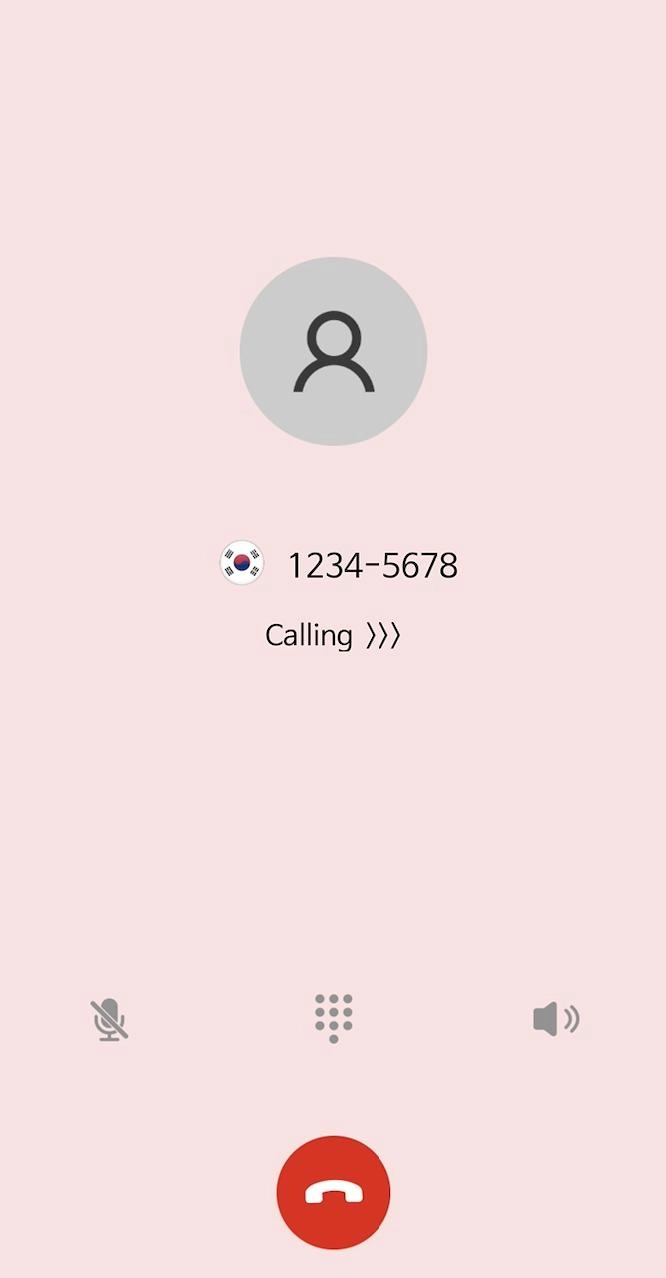Turn on the speakerphone
666x1278 pixels.
tap(556, 1019)
